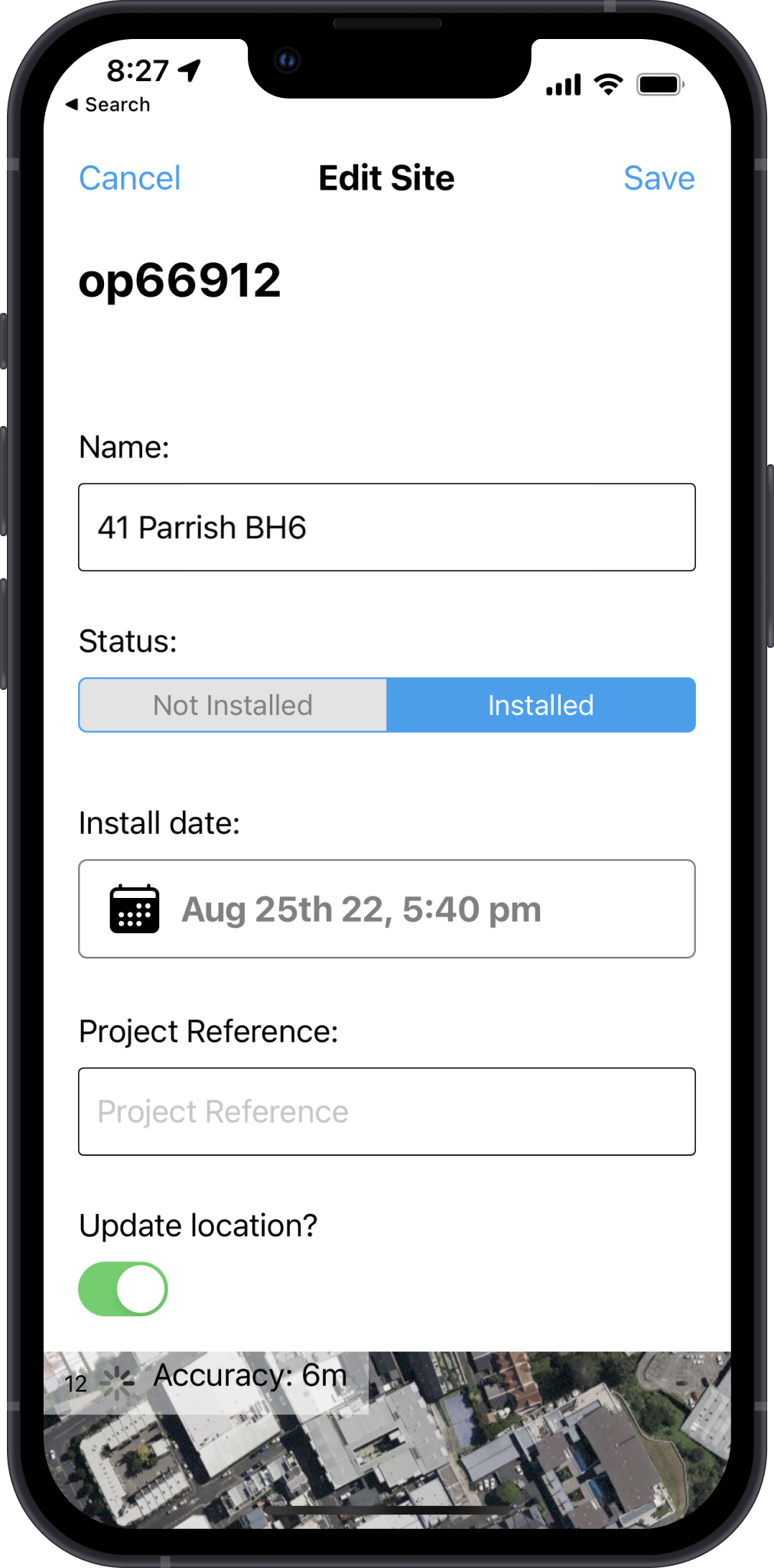This screenshot has width=774, height=1568.
Task: Tap the Project Reference text field
Action: coord(386,1111)
